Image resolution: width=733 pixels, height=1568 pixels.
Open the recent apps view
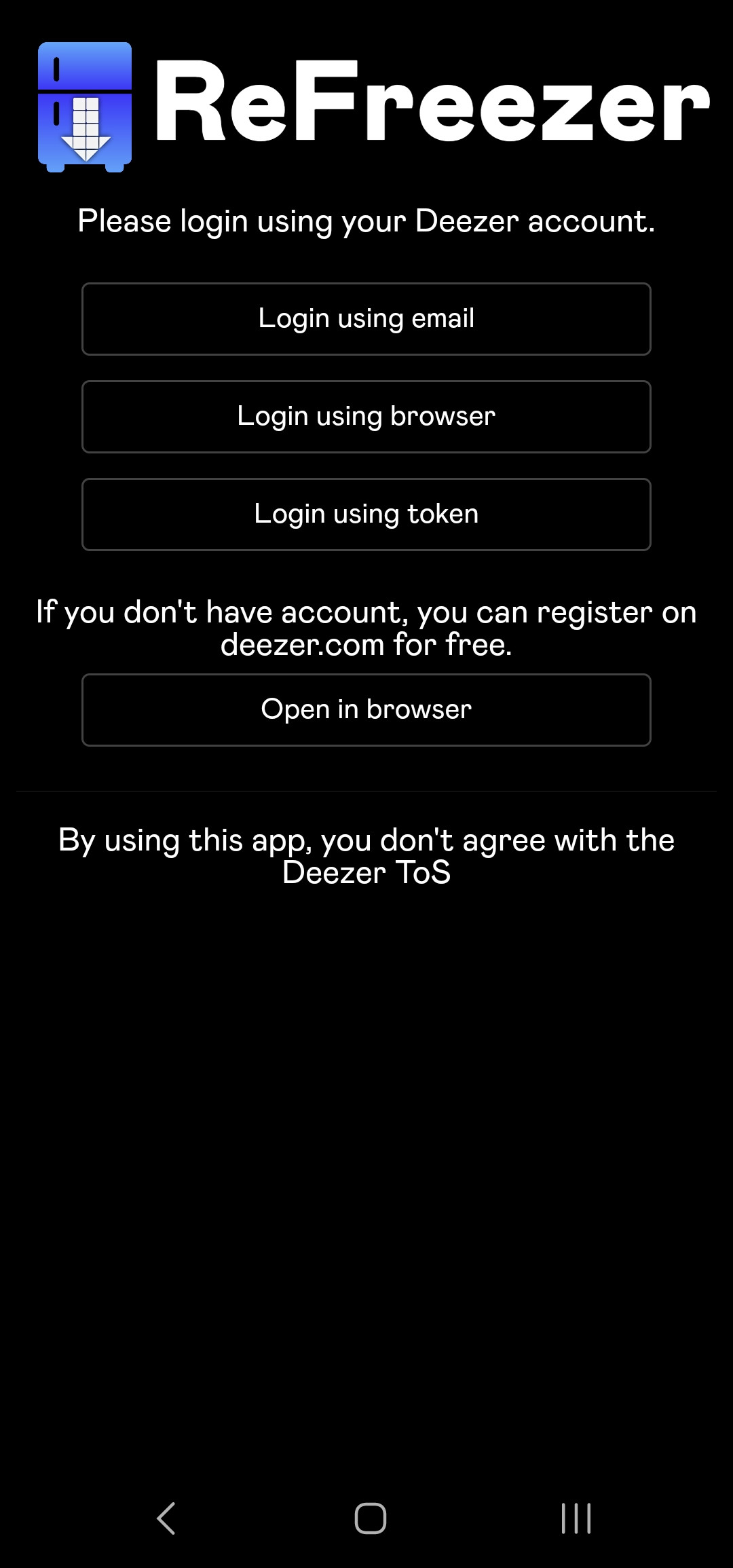coord(576,1518)
